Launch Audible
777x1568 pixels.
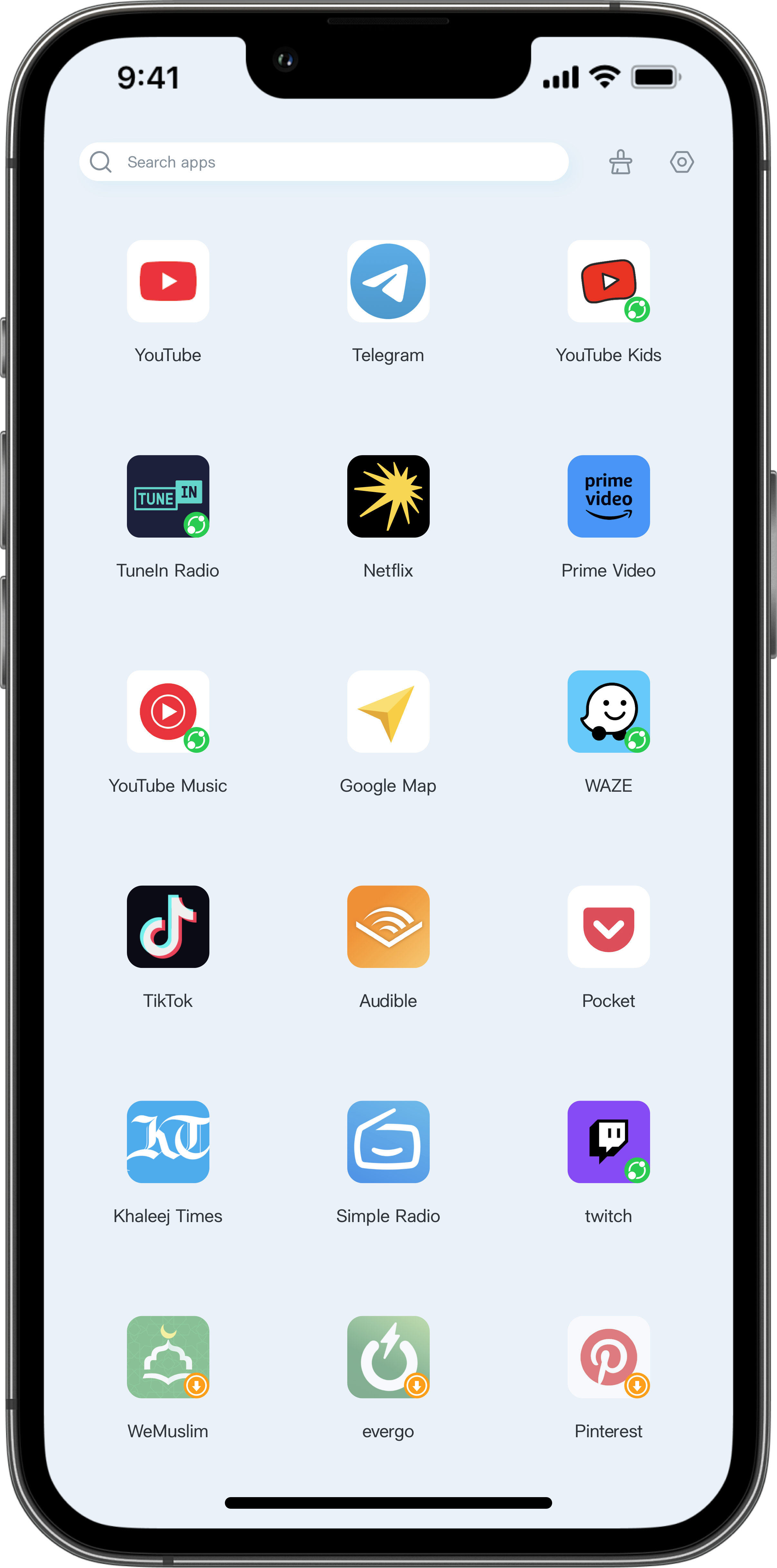388,926
